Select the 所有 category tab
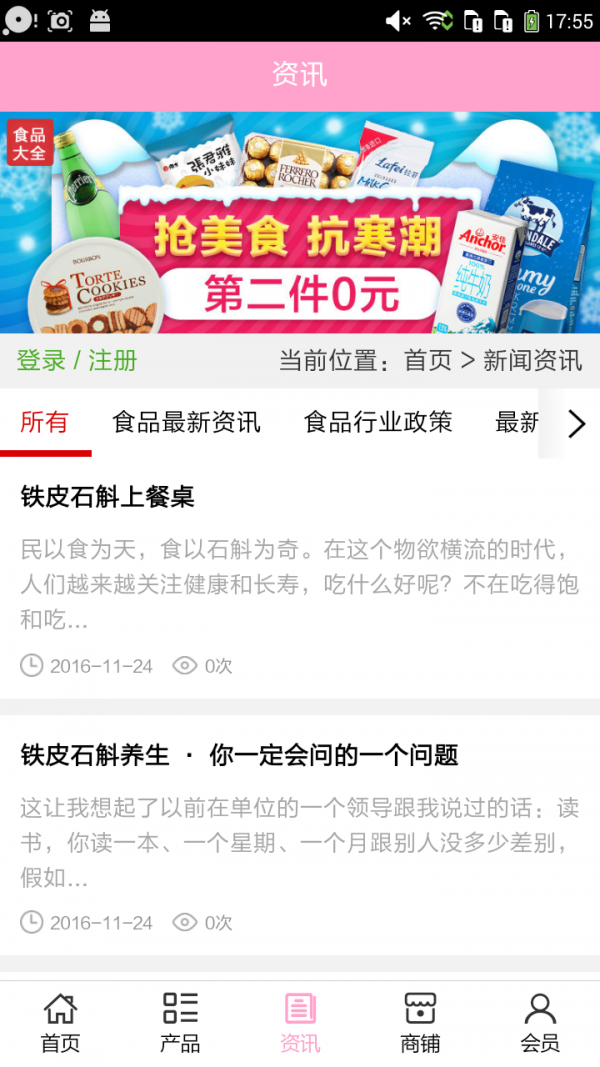 (x=45, y=422)
